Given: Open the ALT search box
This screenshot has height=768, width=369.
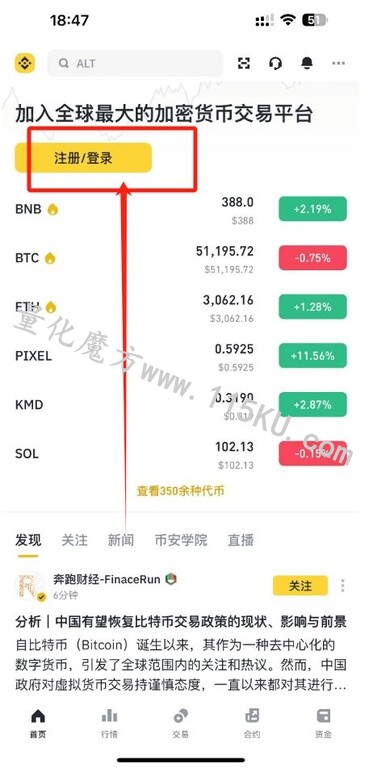Looking at the screenshot, I should pyautogui.click(x=135, y=63).
